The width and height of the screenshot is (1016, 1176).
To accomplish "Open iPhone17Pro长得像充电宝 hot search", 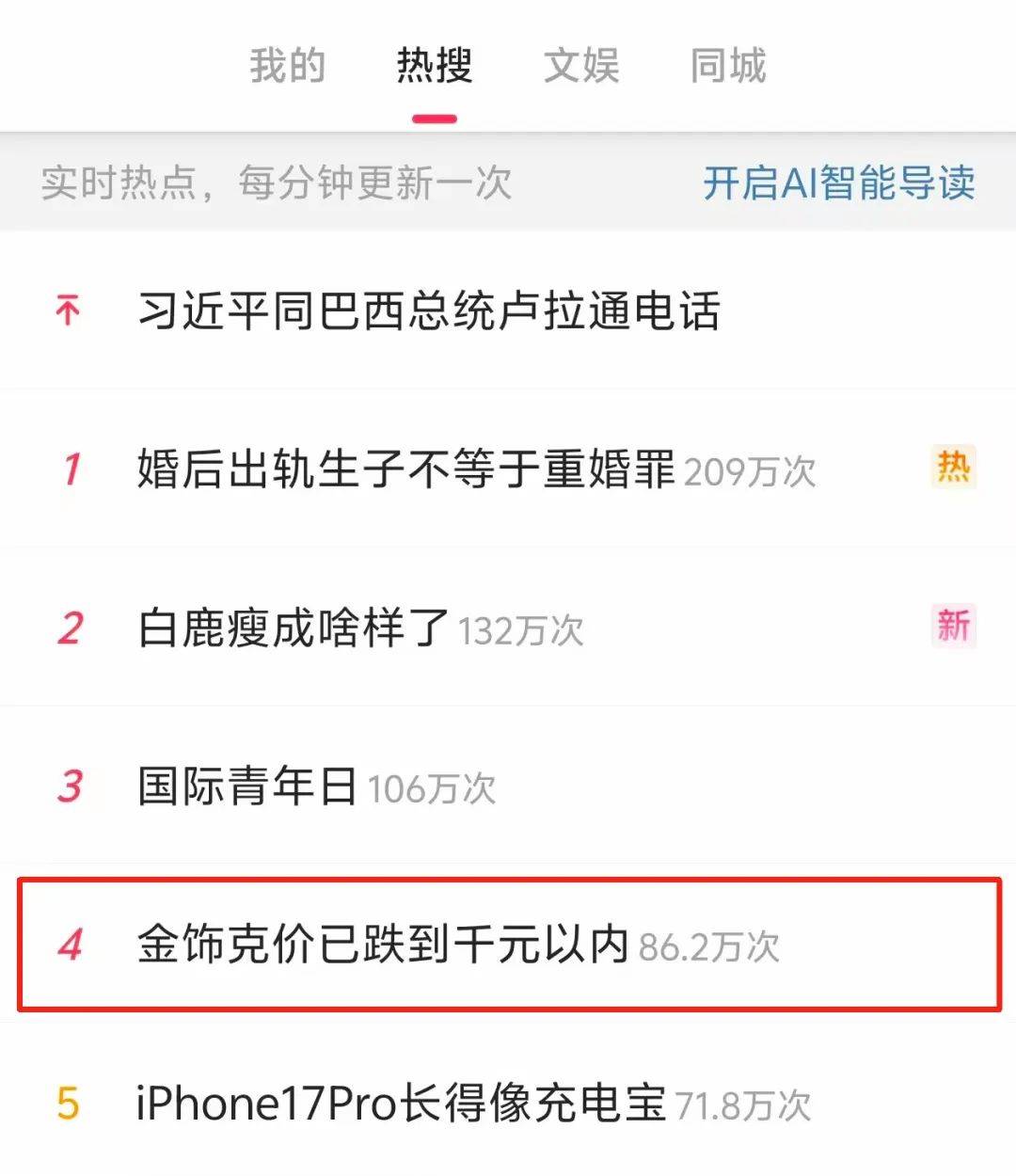I will pyautogui.click(x=402, y=1104).
